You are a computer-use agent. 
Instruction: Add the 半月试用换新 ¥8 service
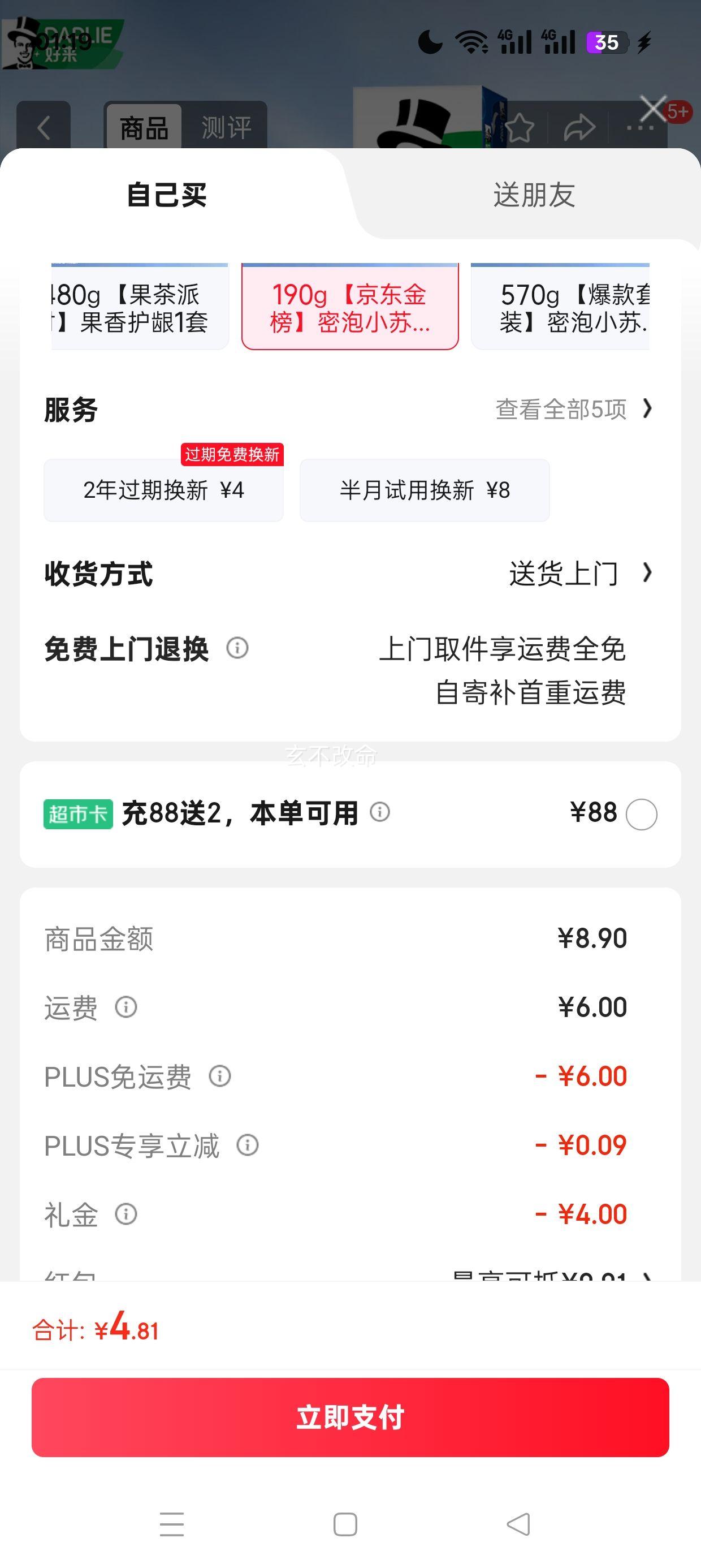point(424,490)
